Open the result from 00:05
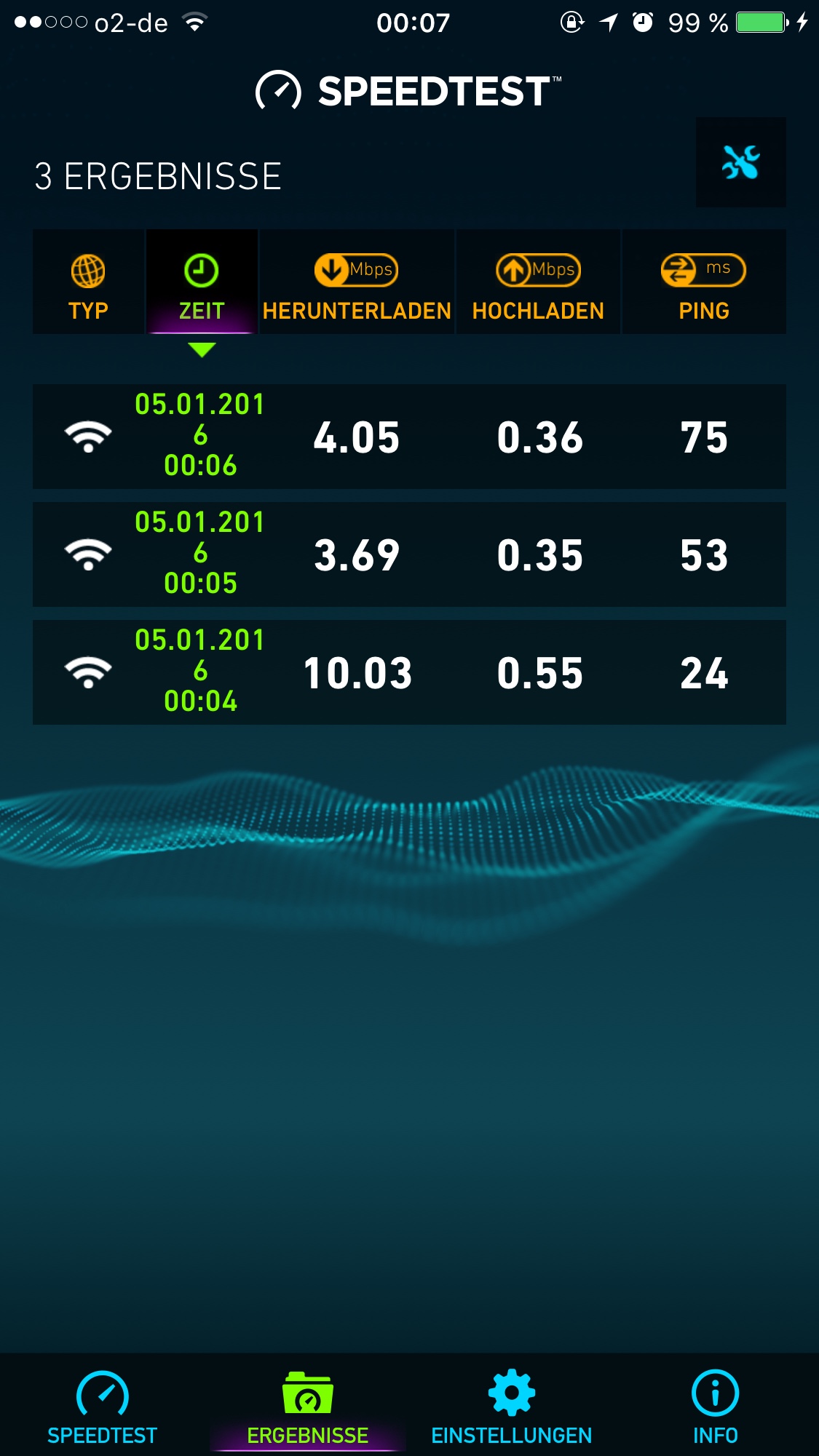Screen dimensions: 819x1456 409,554
